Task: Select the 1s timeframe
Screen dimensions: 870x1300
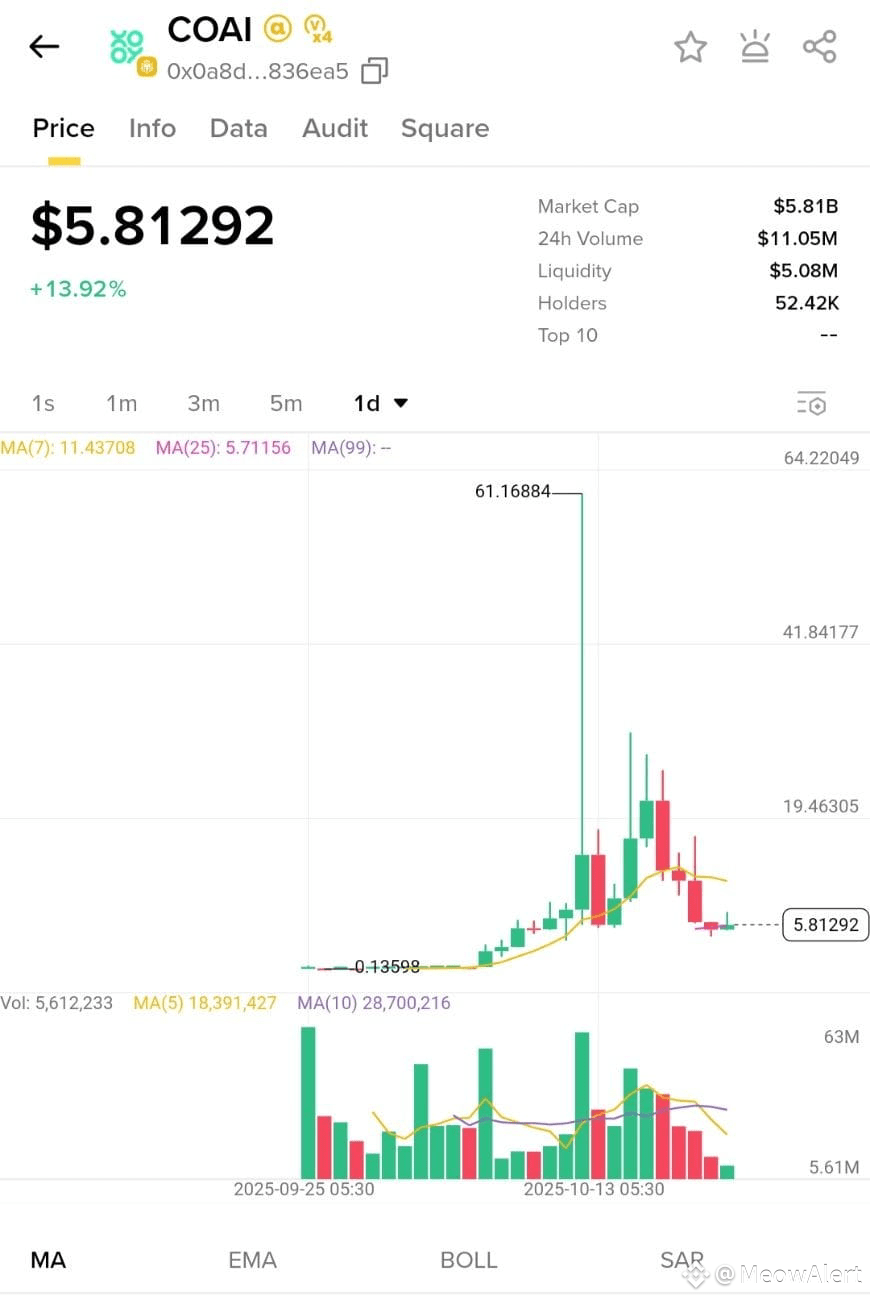Action: pyautogui.click(x=42, y=403)
